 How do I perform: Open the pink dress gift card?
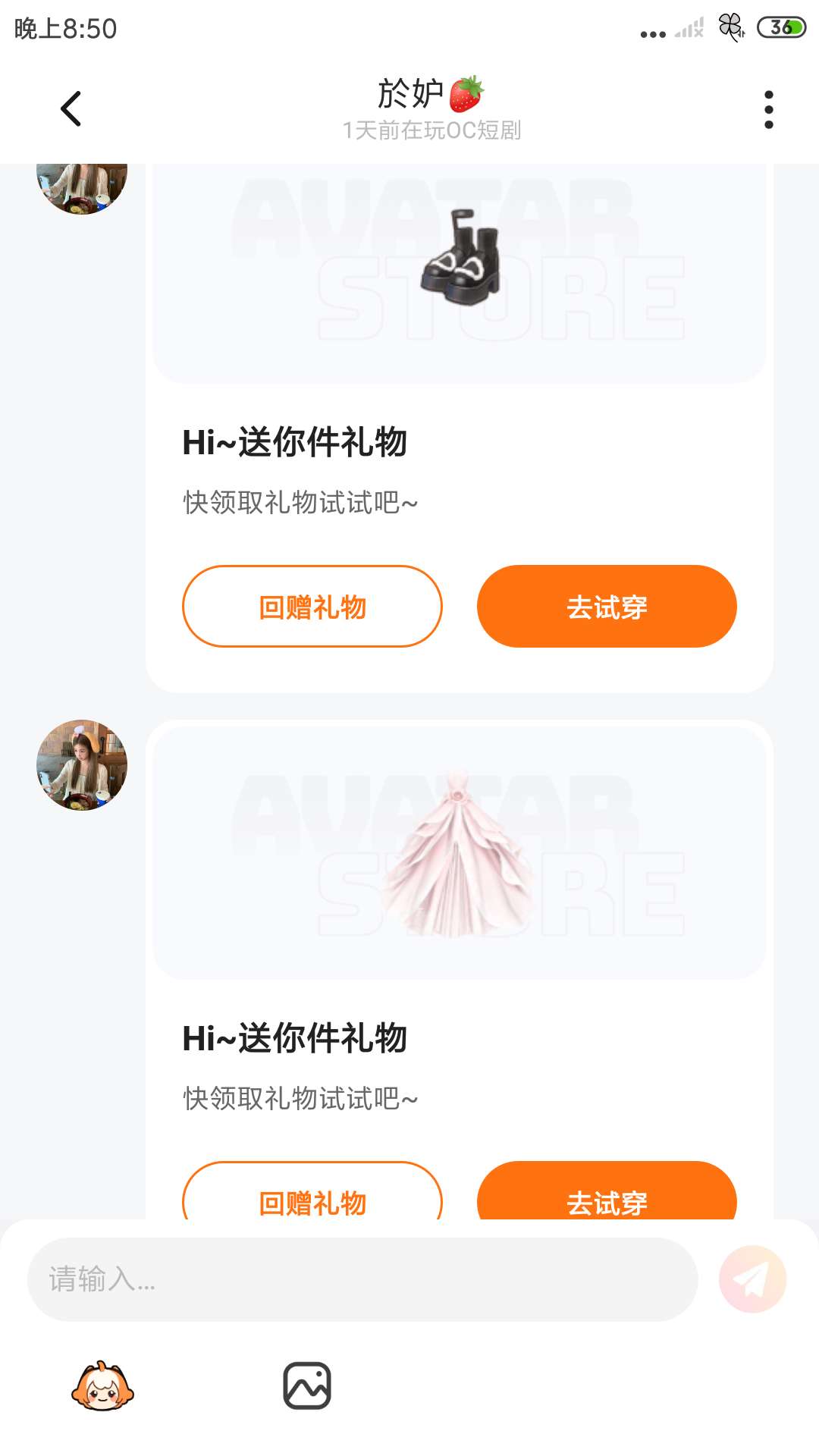tap(459, 853)
